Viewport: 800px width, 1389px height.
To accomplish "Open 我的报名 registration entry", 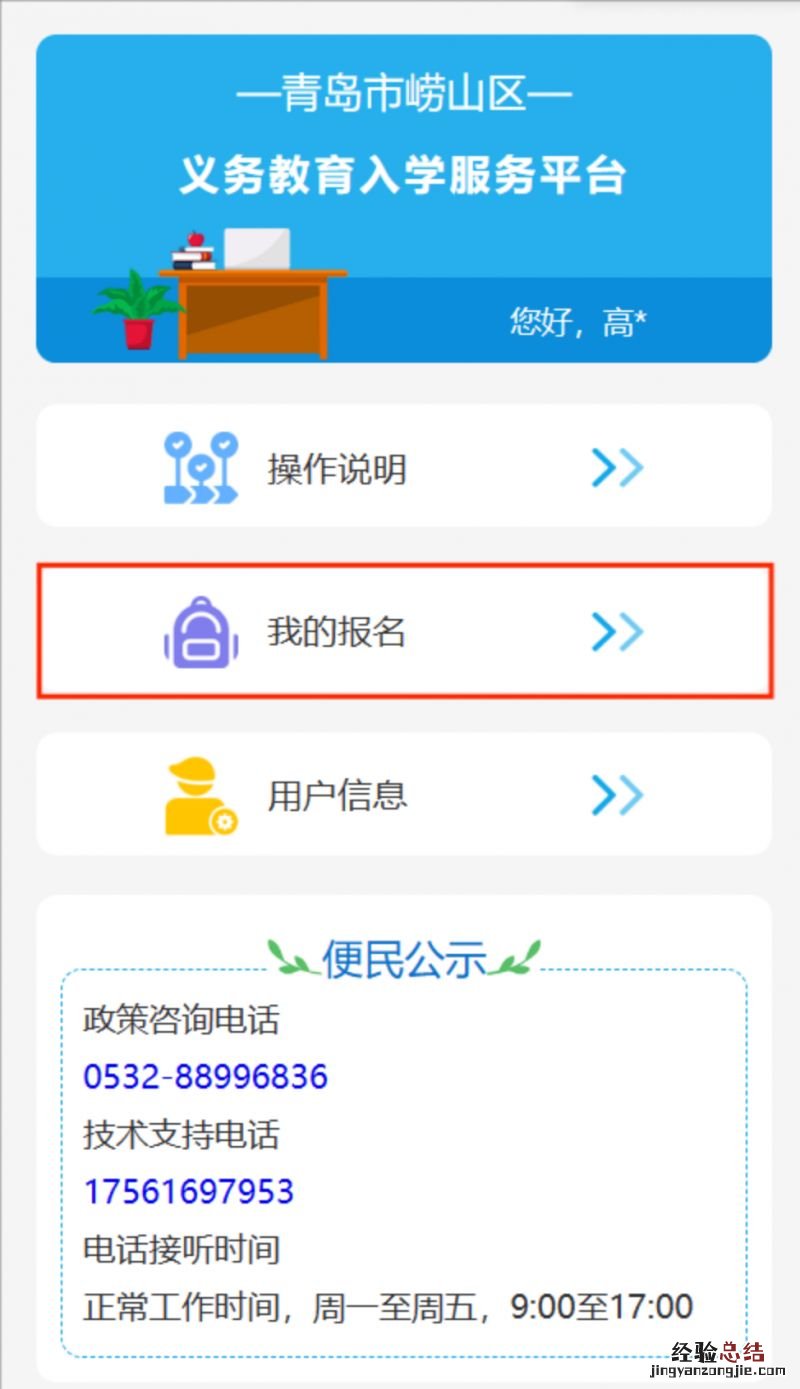I will click(x=403, y=631).
